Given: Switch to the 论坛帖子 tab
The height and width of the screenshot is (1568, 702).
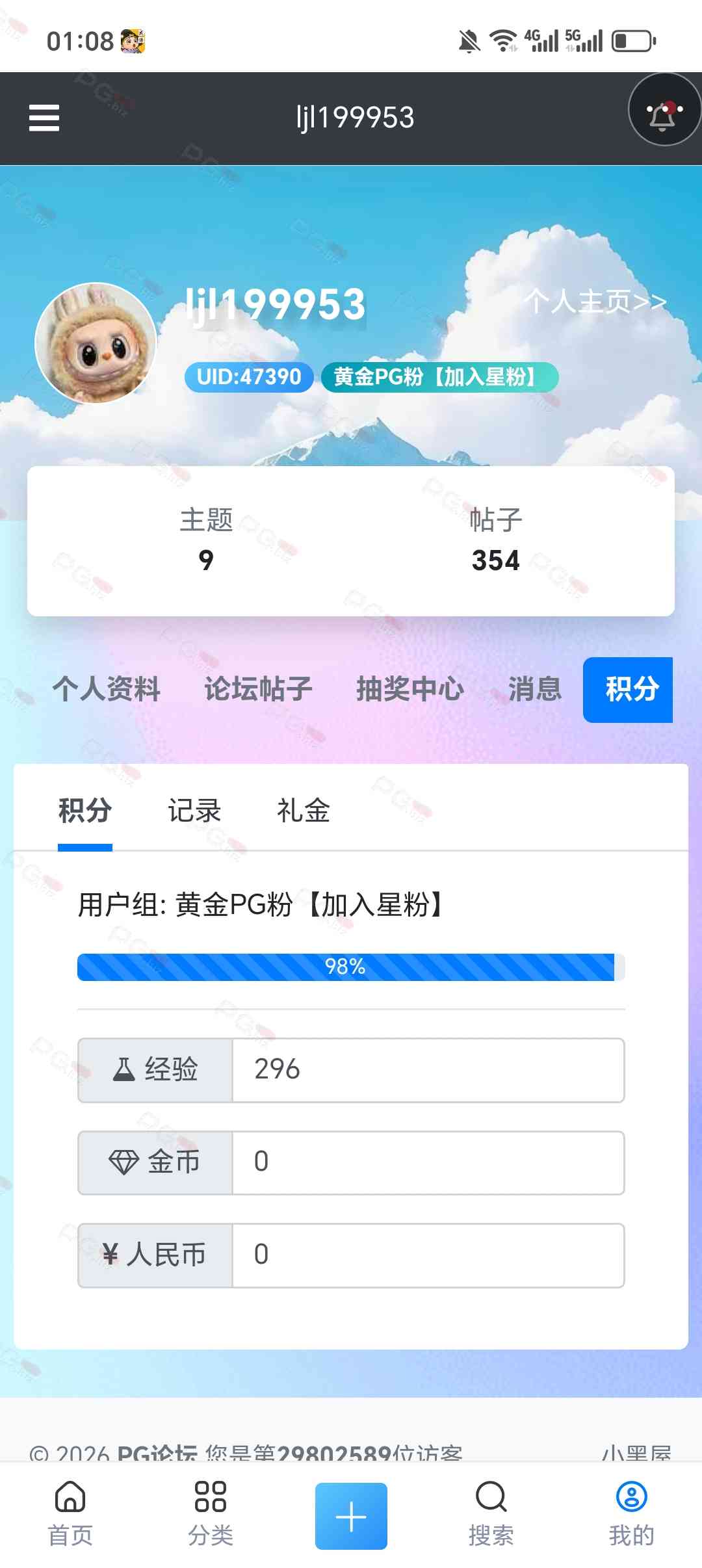Looking at the screenshot, I should click(x=258, y=689).
